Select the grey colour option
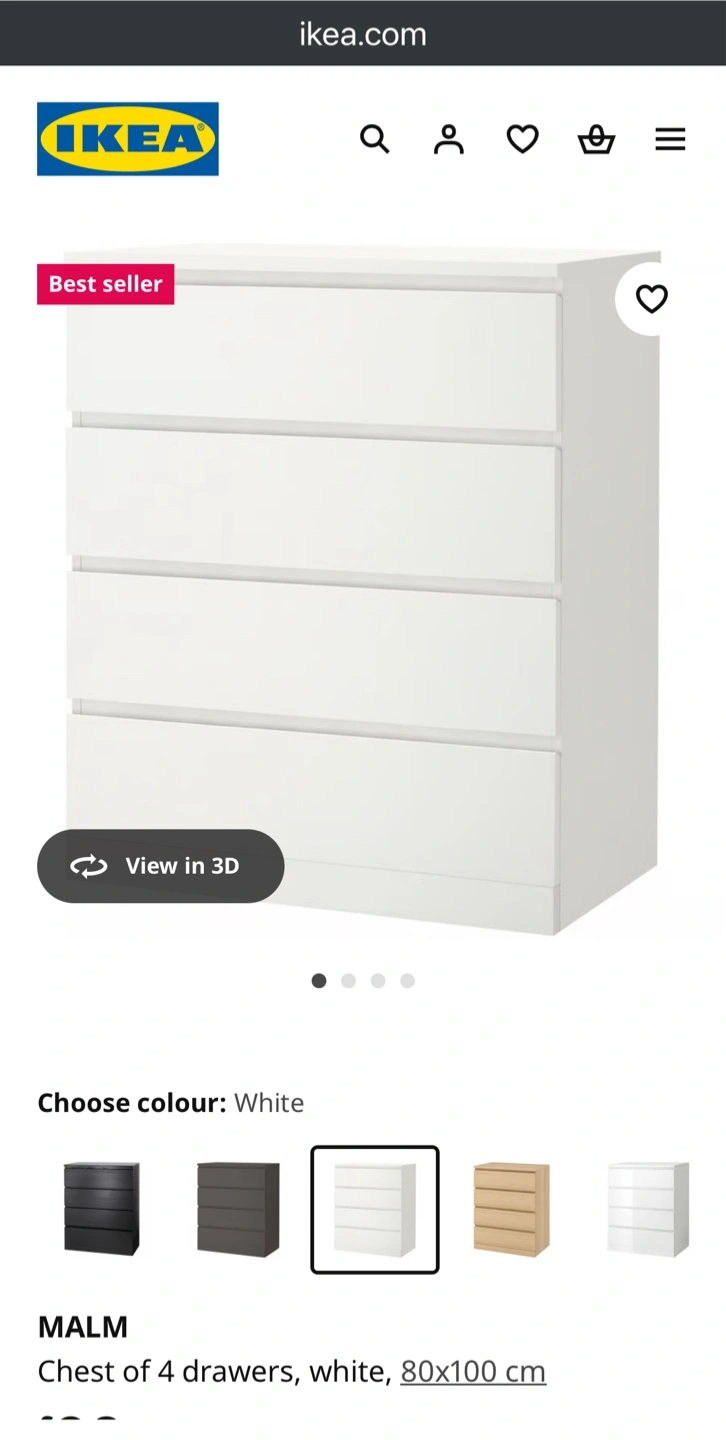The width and height of the screenshot is (726, 1440). pyautogui.click(x=238, y=1209)
